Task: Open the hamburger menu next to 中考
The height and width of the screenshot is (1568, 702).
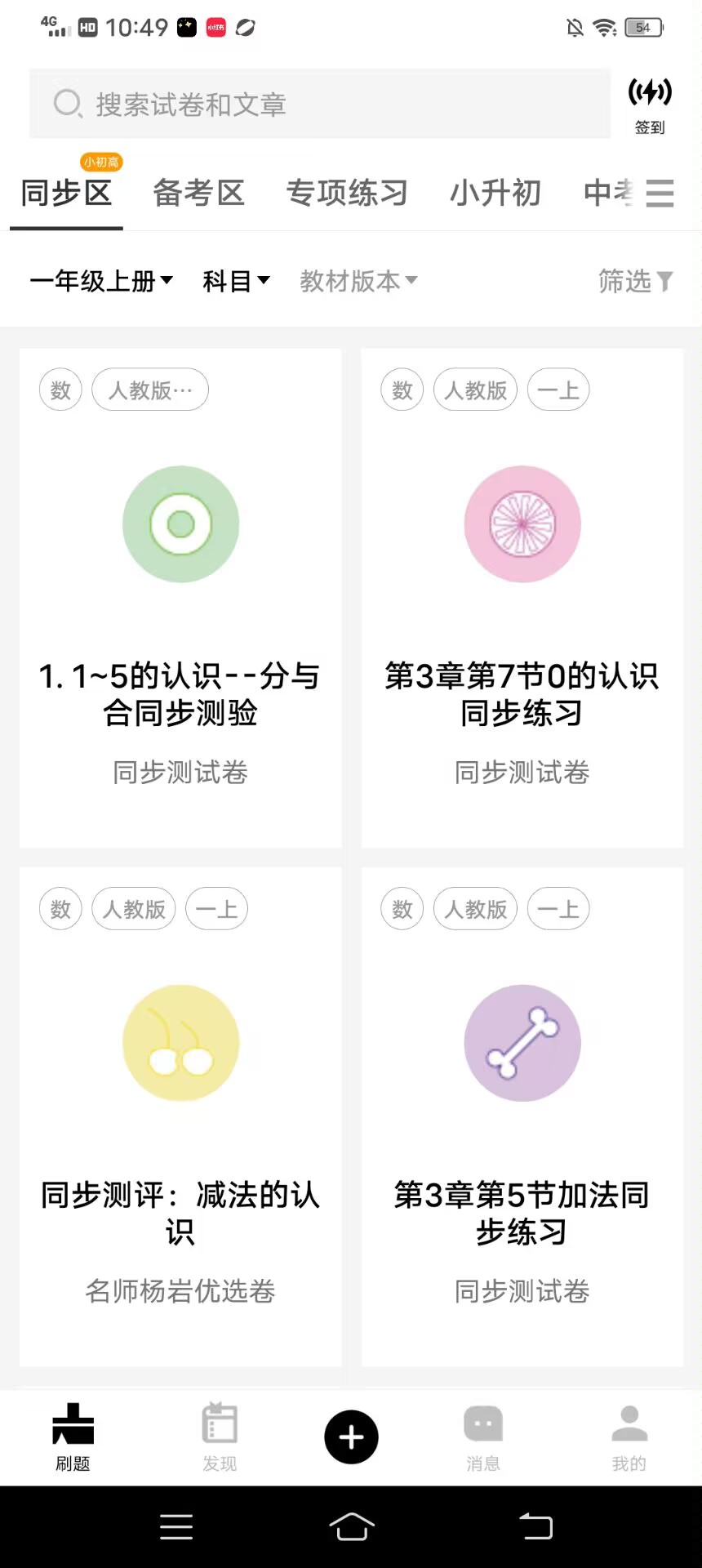Action: point(660,193)
